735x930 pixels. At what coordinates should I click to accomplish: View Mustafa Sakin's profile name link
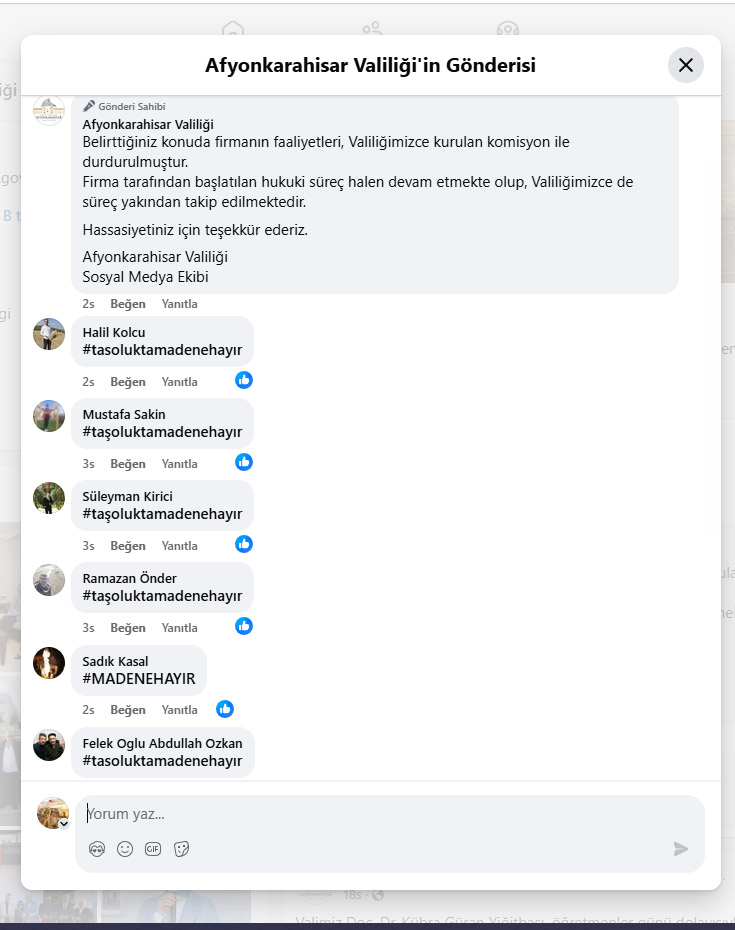(124, 414)
